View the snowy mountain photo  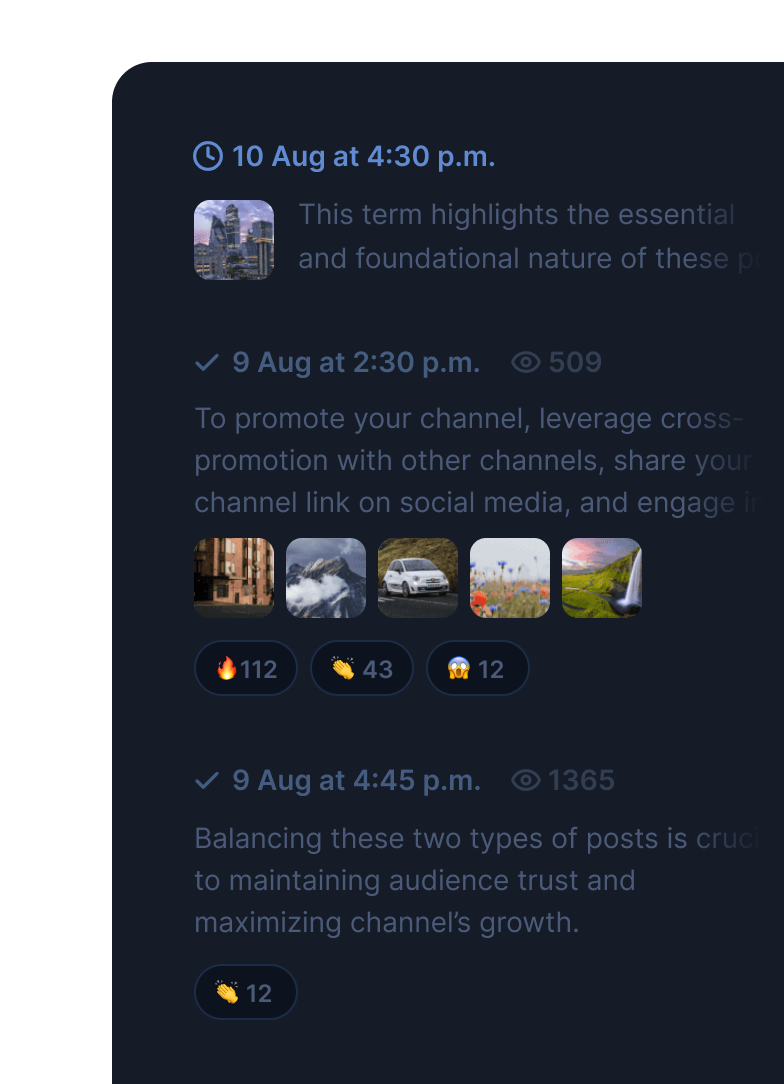point(326,578)
